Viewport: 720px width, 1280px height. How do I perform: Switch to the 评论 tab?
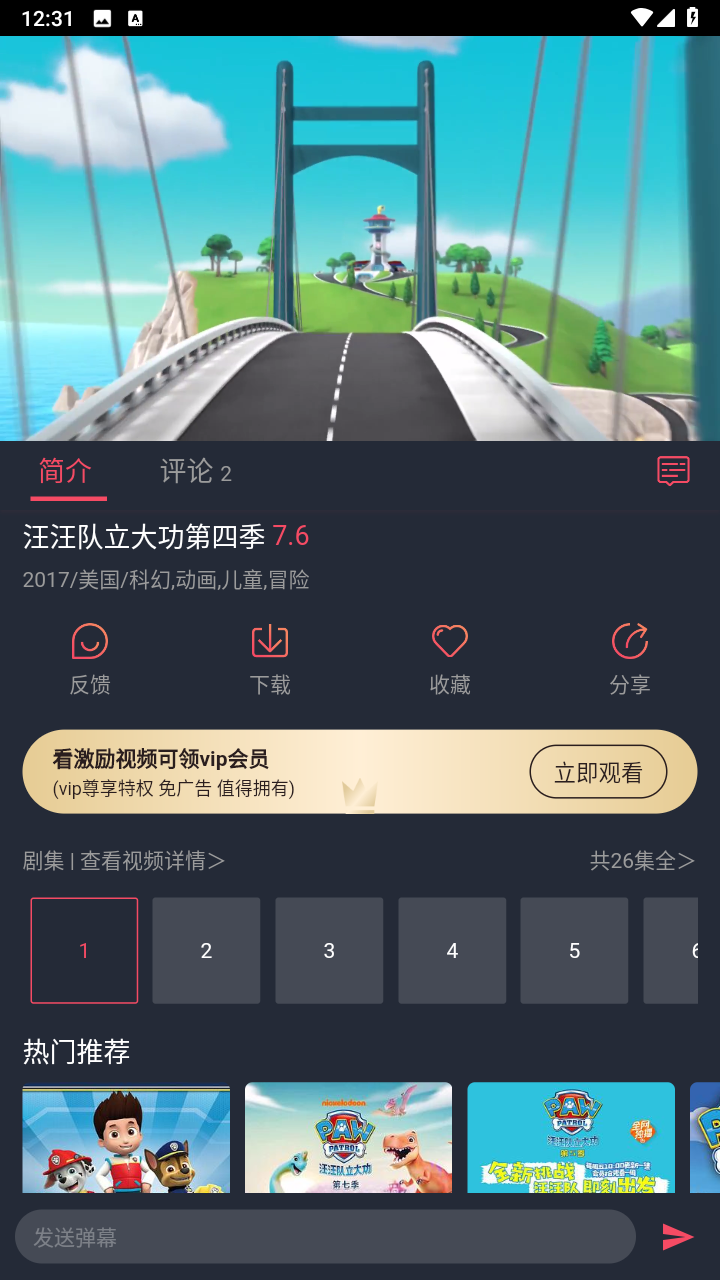click(196, 471)
